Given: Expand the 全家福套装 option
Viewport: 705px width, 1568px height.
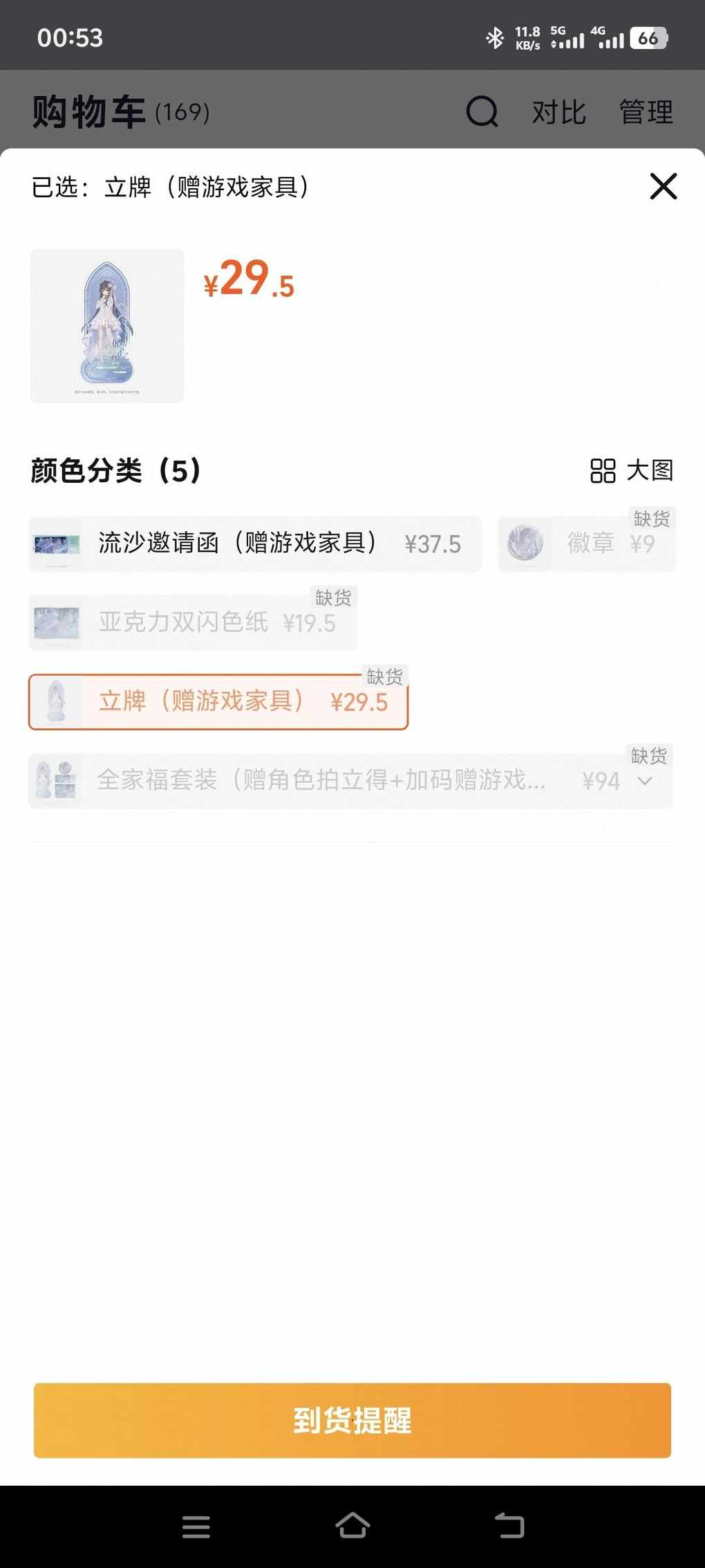Looking at the screenshot, I should (644, 782).
